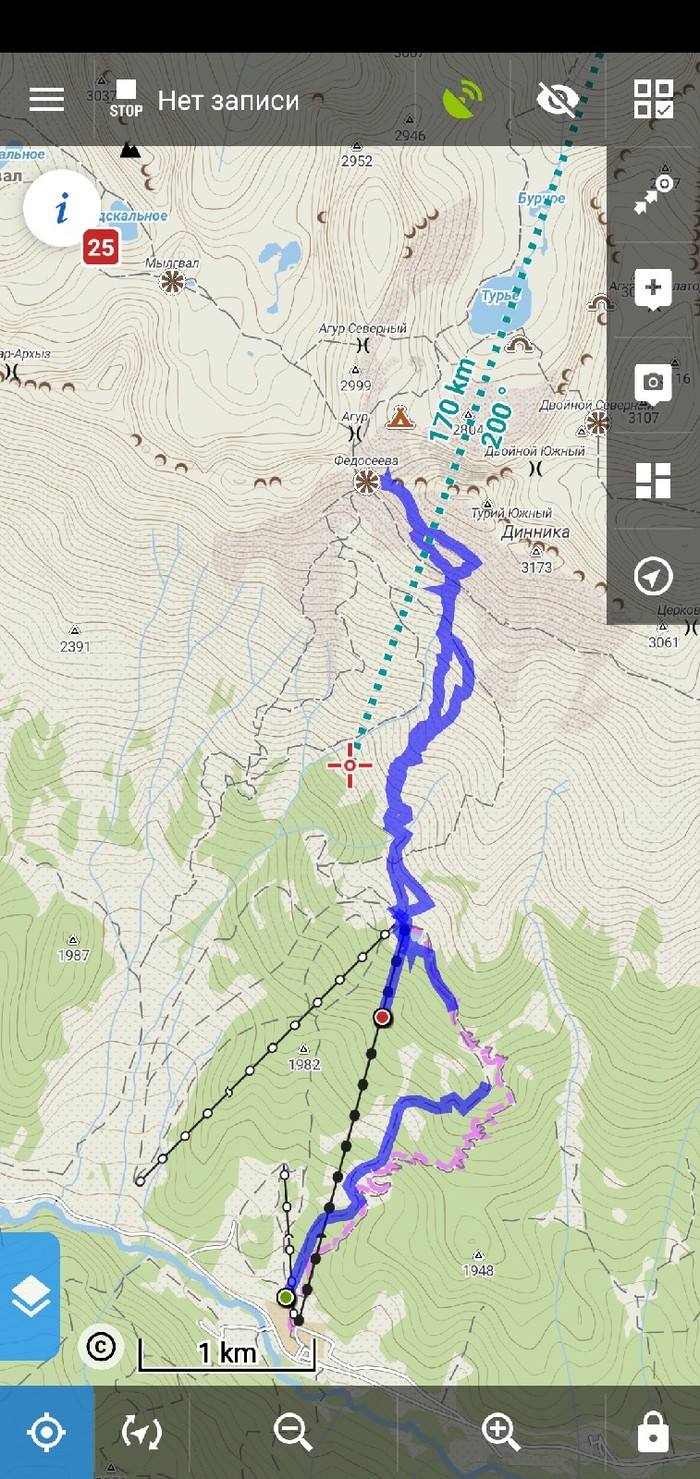Create a photo point with camera icon
The height and width of the screenshot is (1479, 700).
click(653, 384)
